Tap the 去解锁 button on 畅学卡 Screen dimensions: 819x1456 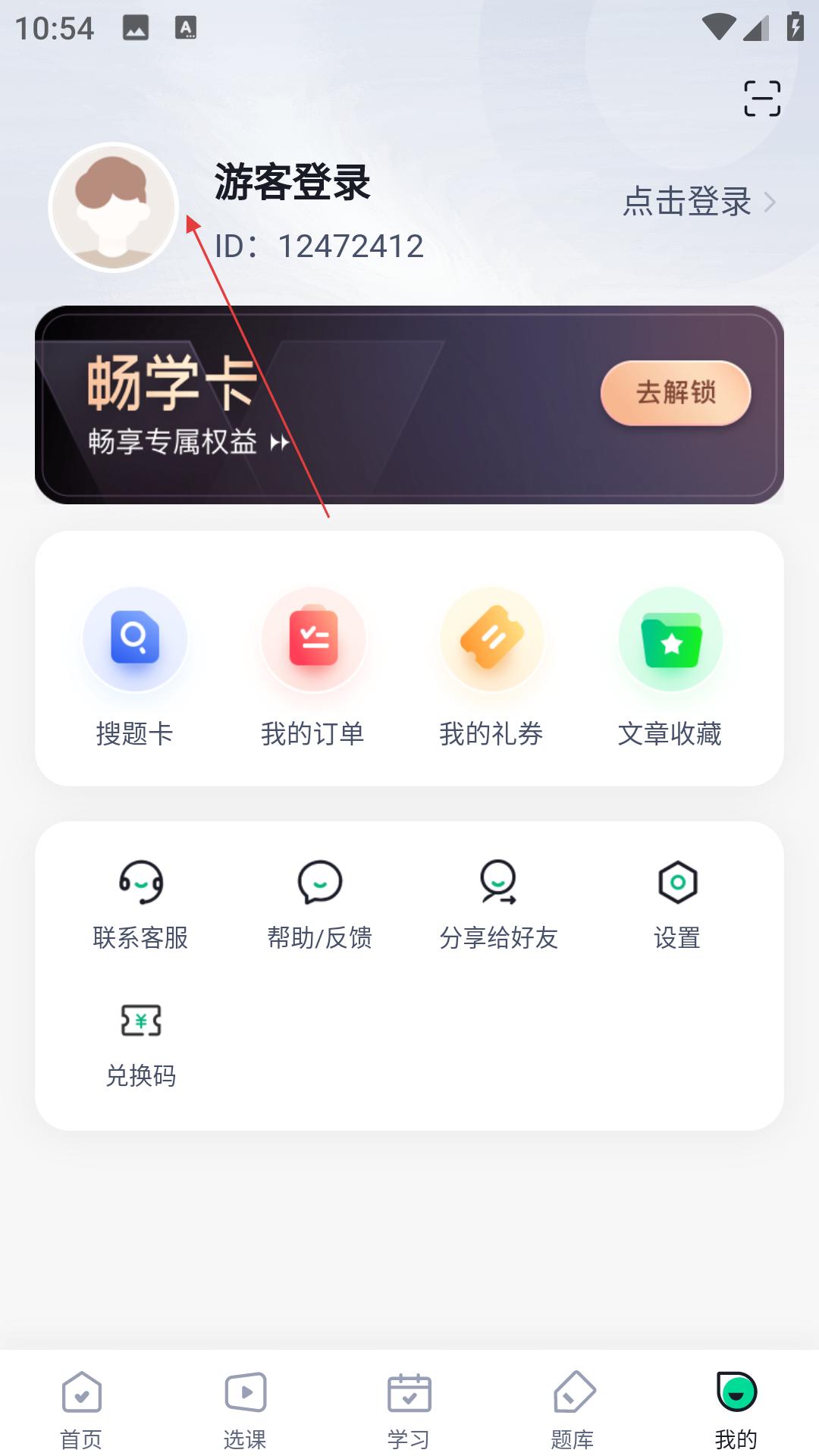(x=676, y=393)
